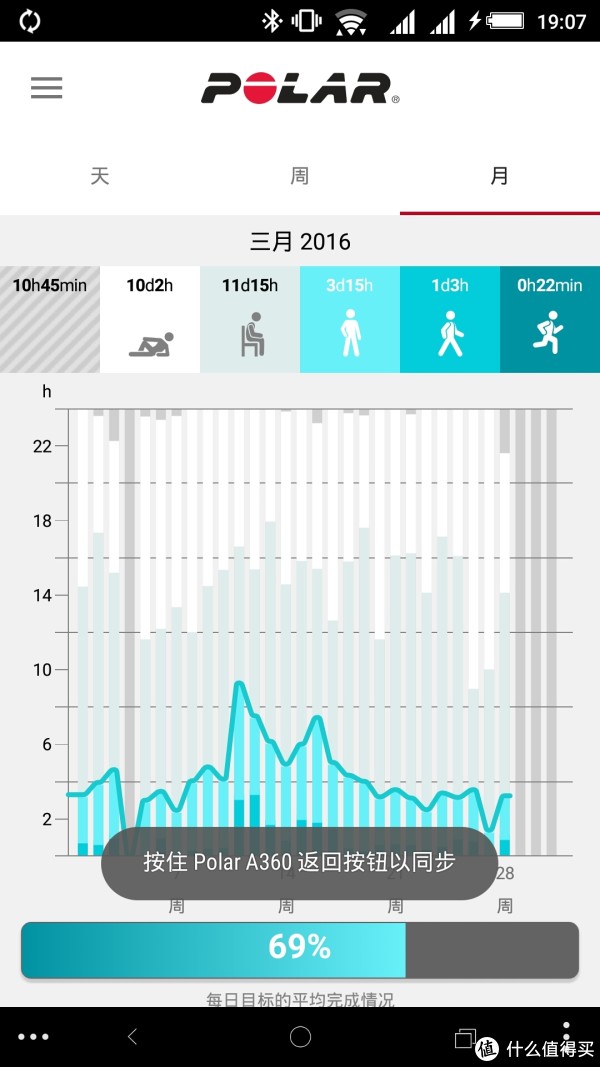Tap the lying-down 10d2h activity tile
Image resolution: width=600 pixels, height=1067 pixels.
(150, 319)
